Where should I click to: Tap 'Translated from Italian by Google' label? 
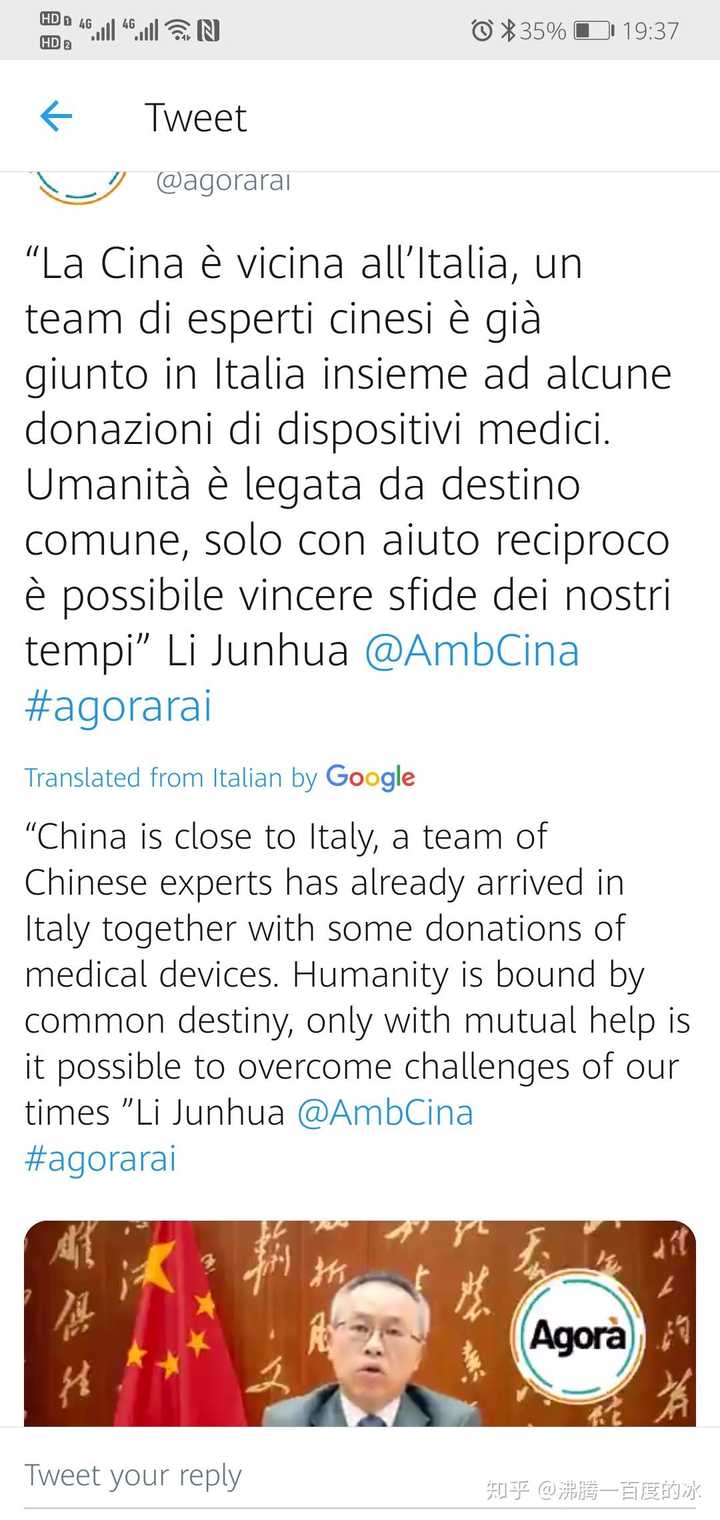click(220, 777)
